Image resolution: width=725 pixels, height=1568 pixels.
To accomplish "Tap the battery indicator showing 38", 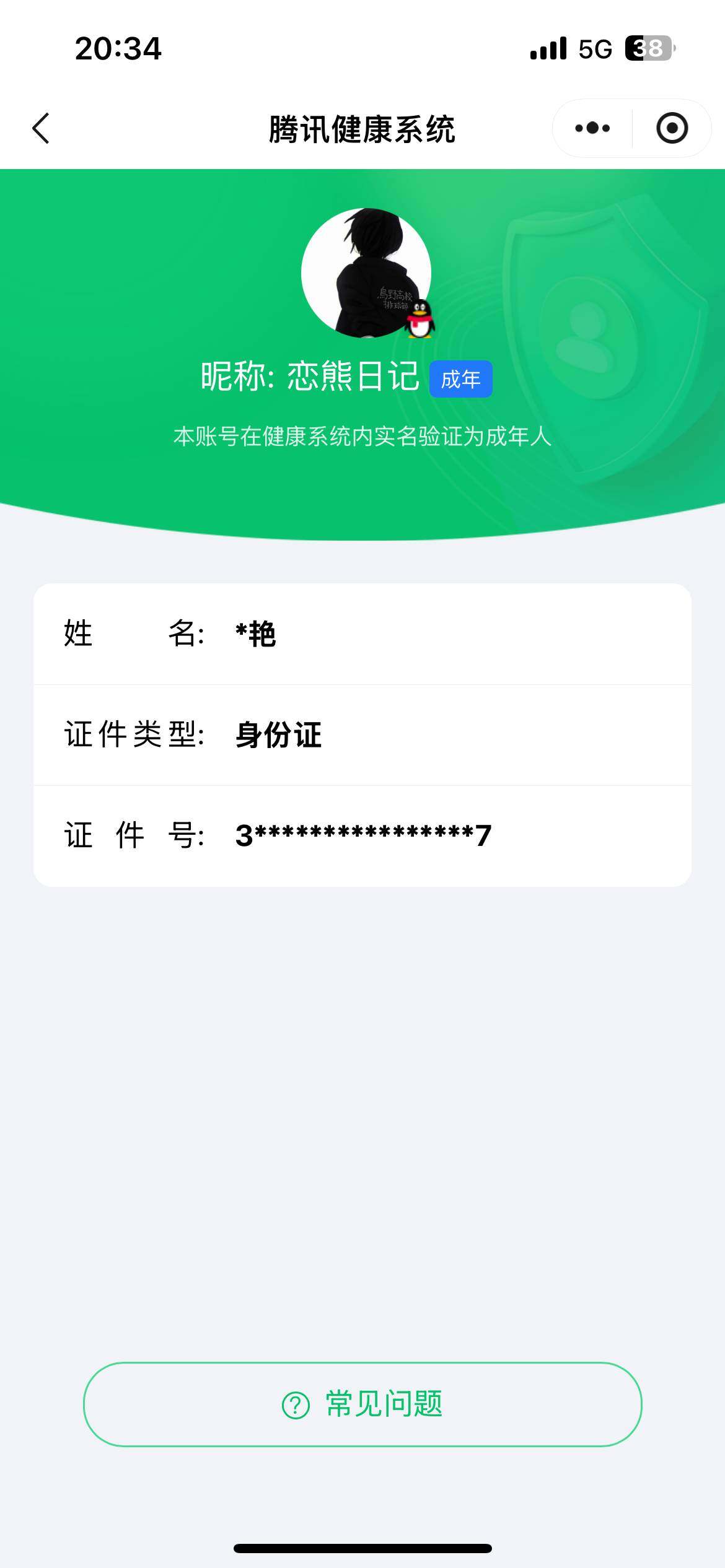I will pos(647,46).
